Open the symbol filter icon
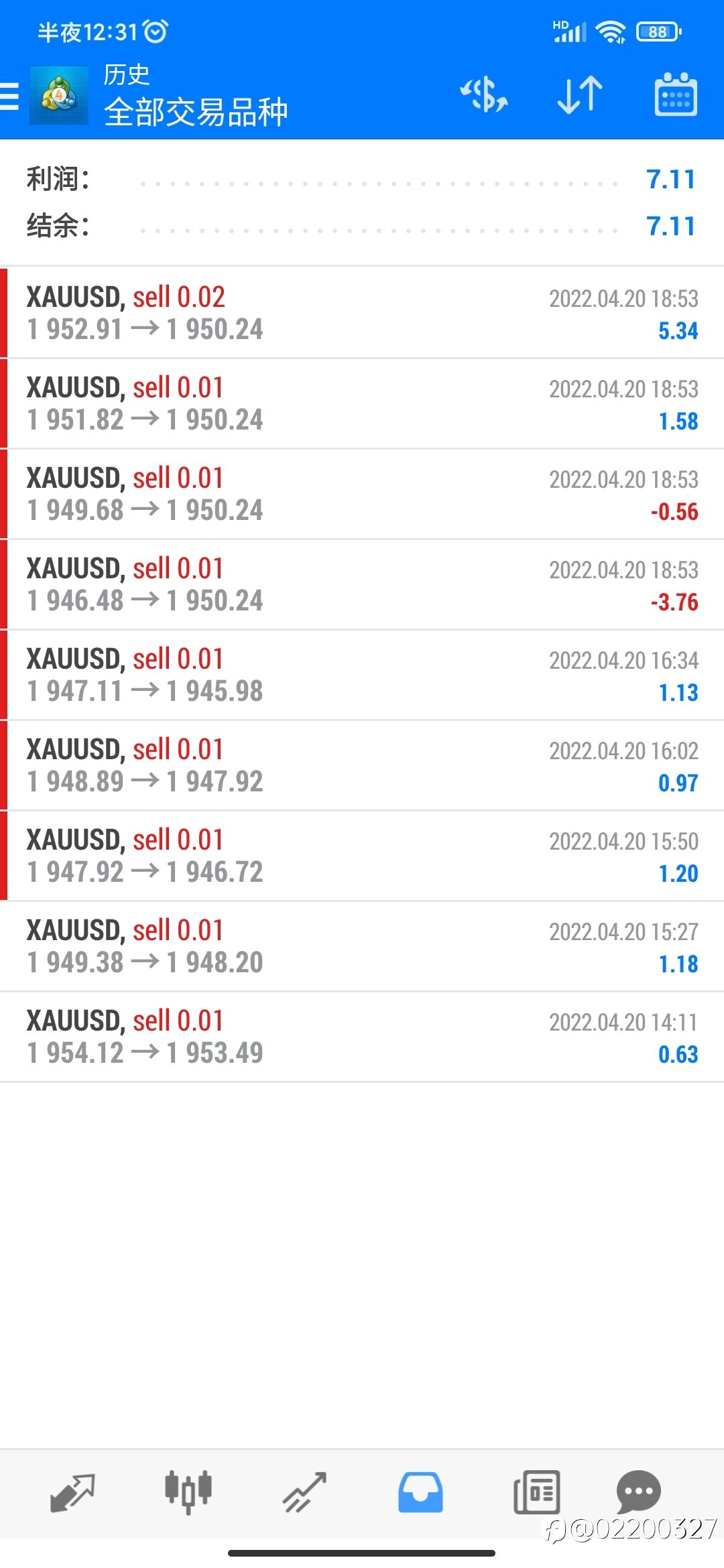Viewport: 724px width, 1568px height. click(x=484, y=94)
